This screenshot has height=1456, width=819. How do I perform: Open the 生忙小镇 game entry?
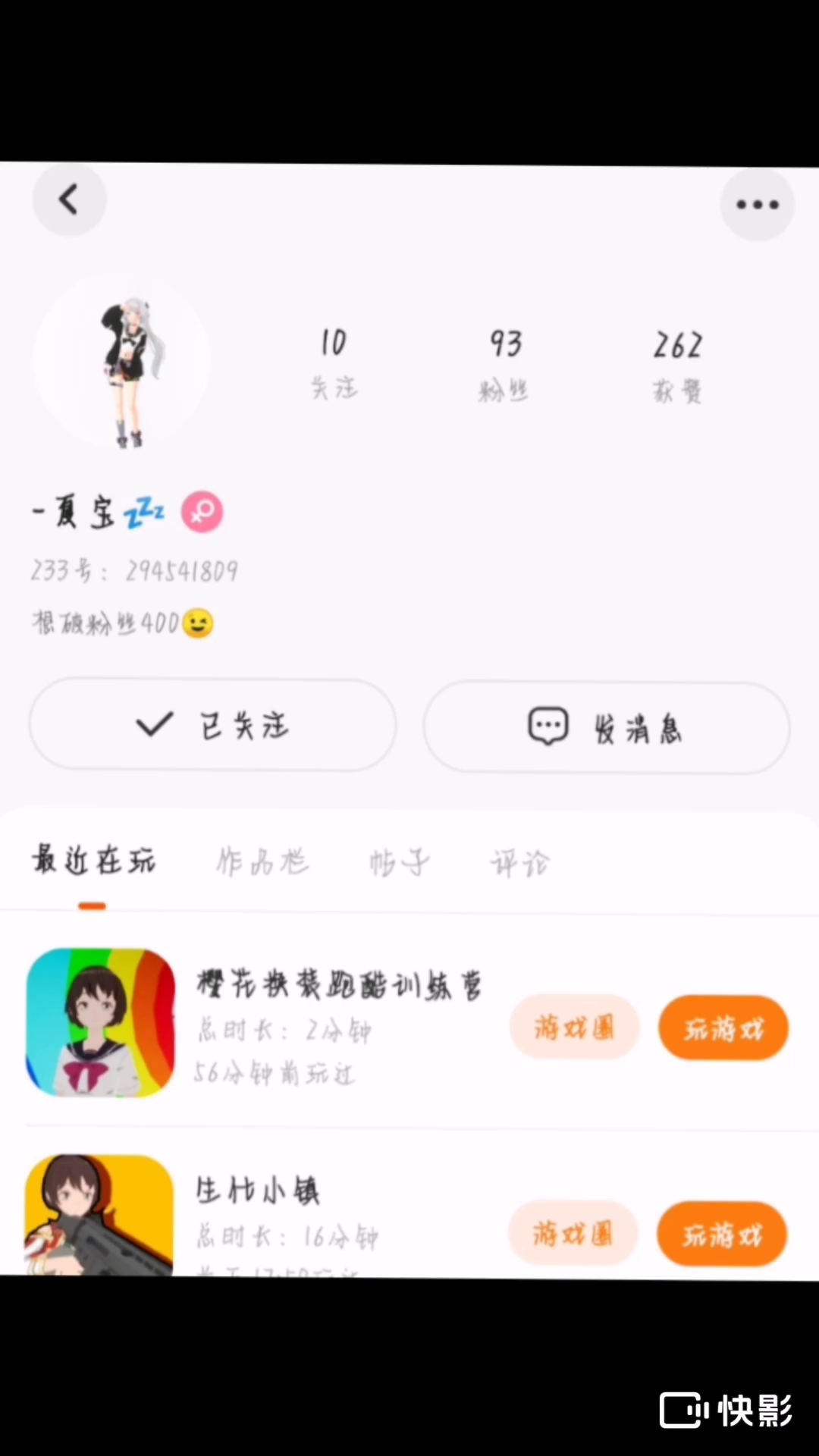pyautogui.click(x=258, y=1191)
